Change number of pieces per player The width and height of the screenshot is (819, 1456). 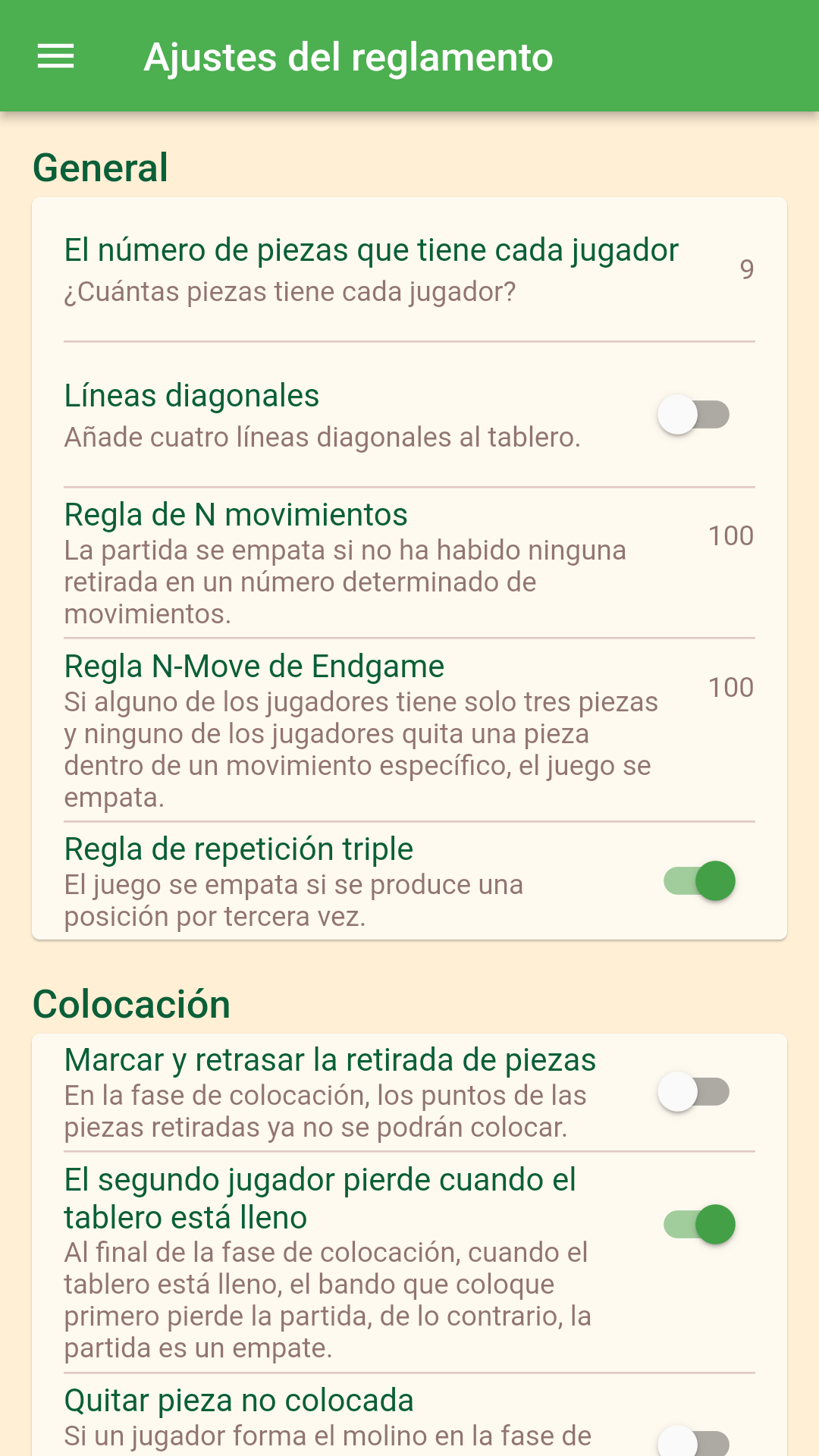coord(408,269)
